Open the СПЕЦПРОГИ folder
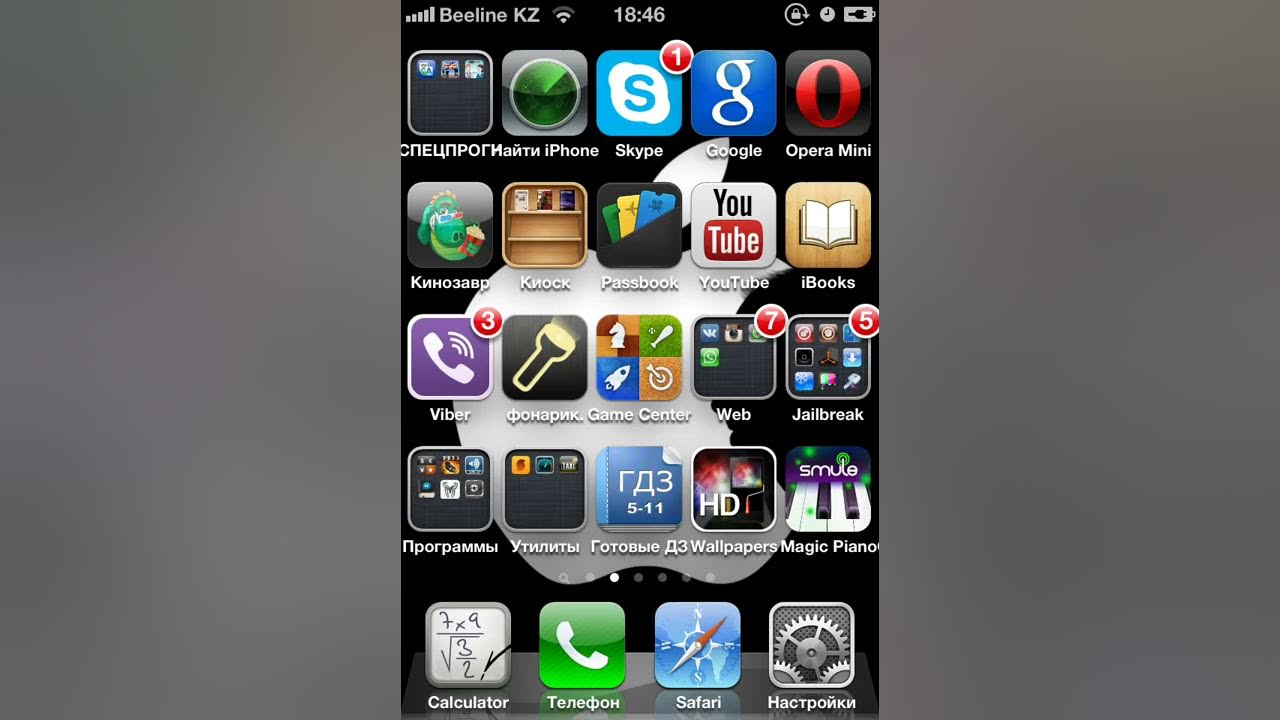1280x720 pixels. (x=450, y=93)
